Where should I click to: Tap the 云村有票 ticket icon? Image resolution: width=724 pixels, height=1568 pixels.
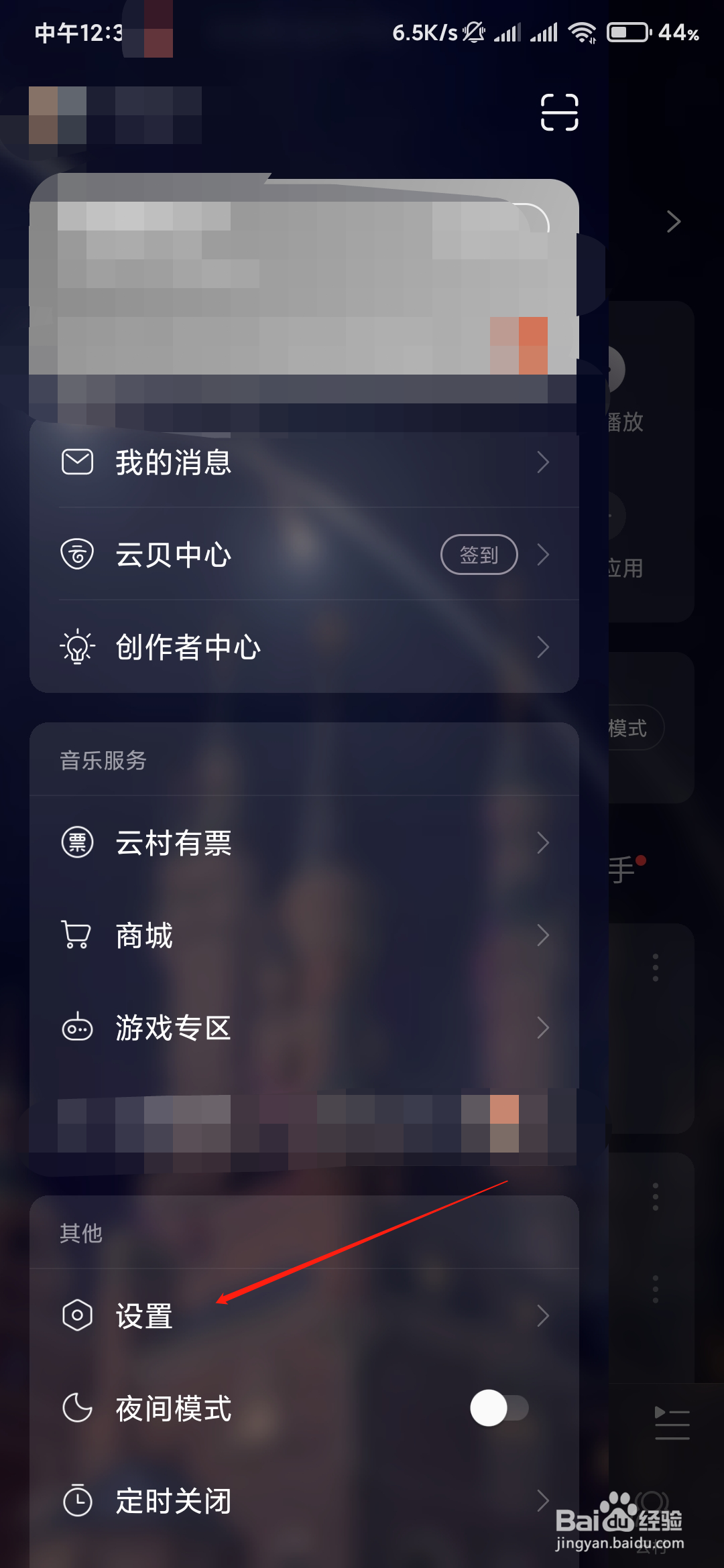[x=77, y=843]
